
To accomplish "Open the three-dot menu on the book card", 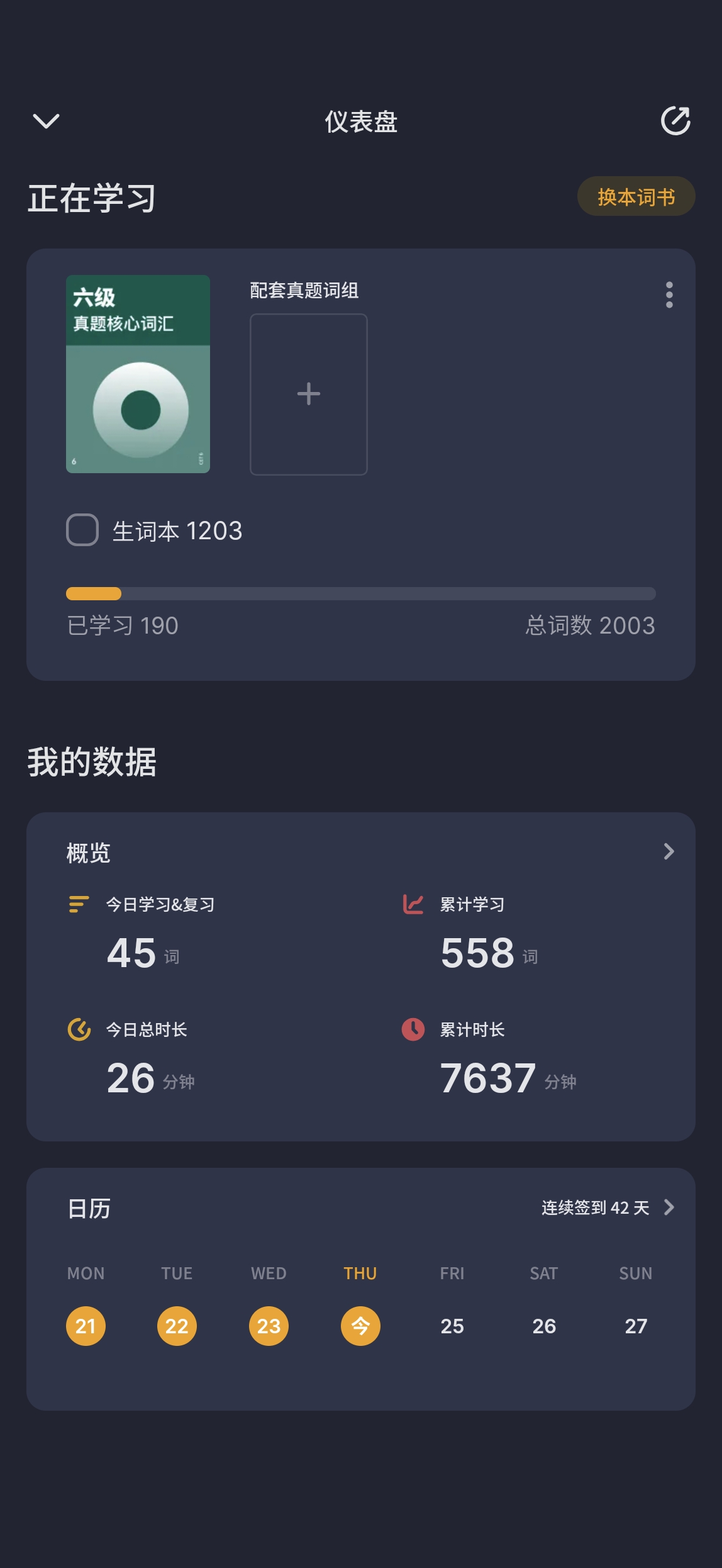I will coord(669,294).
